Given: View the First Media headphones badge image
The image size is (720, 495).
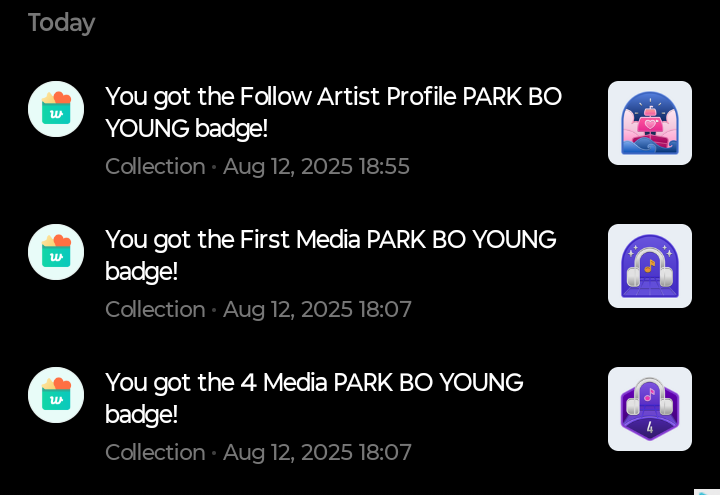Looking at the screenshot, I should tap(650, 266).
